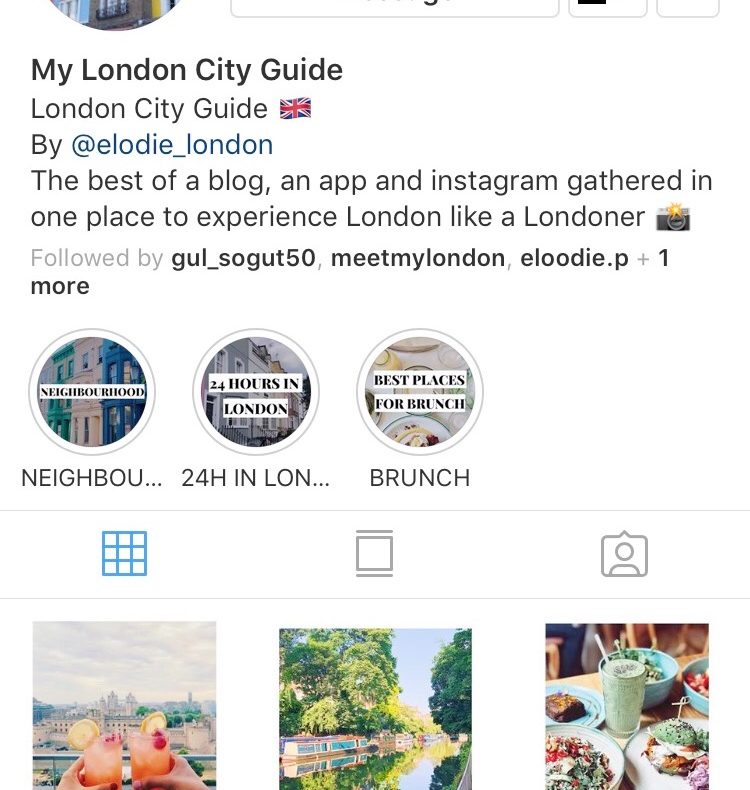Switch to the grid view tab
Screen dimensions: 750x790
125,553
